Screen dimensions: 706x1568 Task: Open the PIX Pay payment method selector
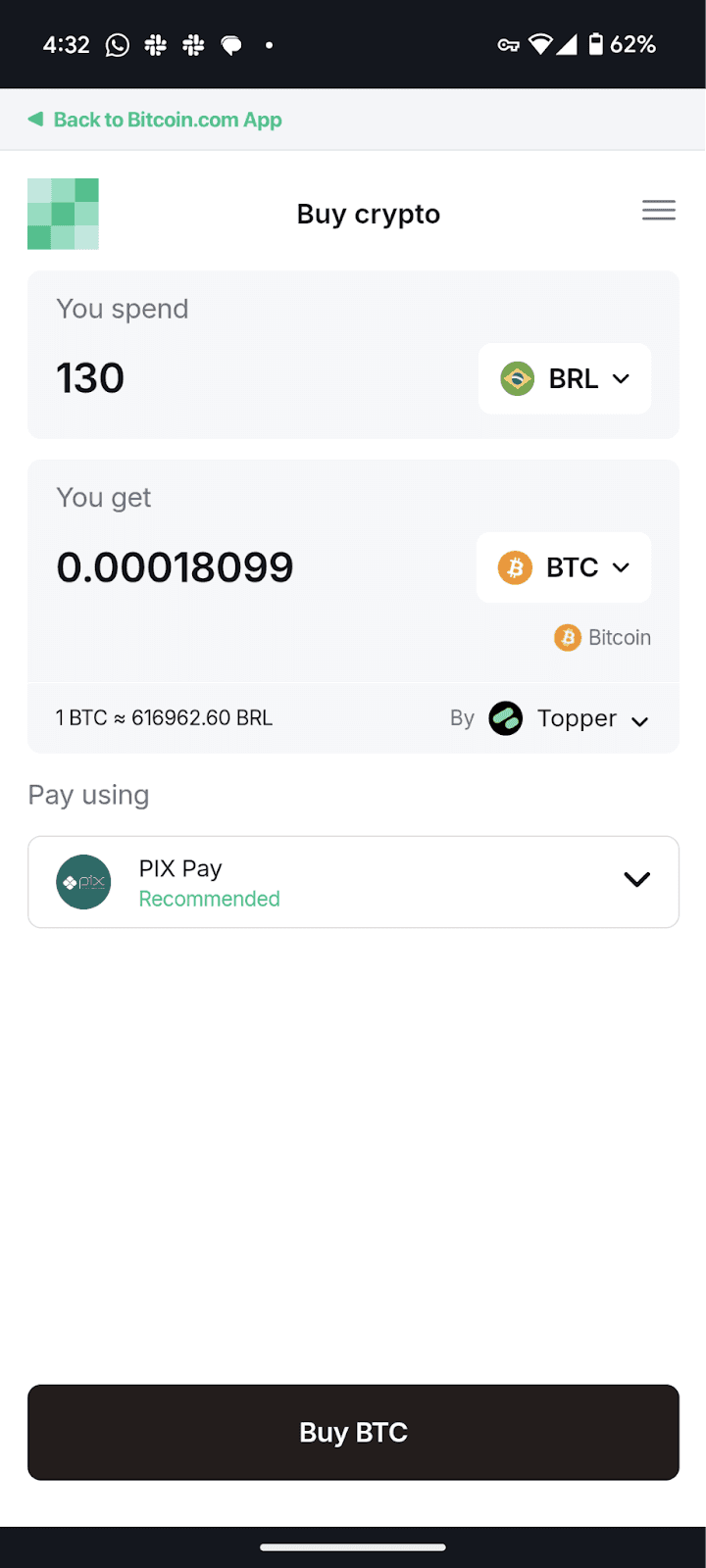(353, 882)
